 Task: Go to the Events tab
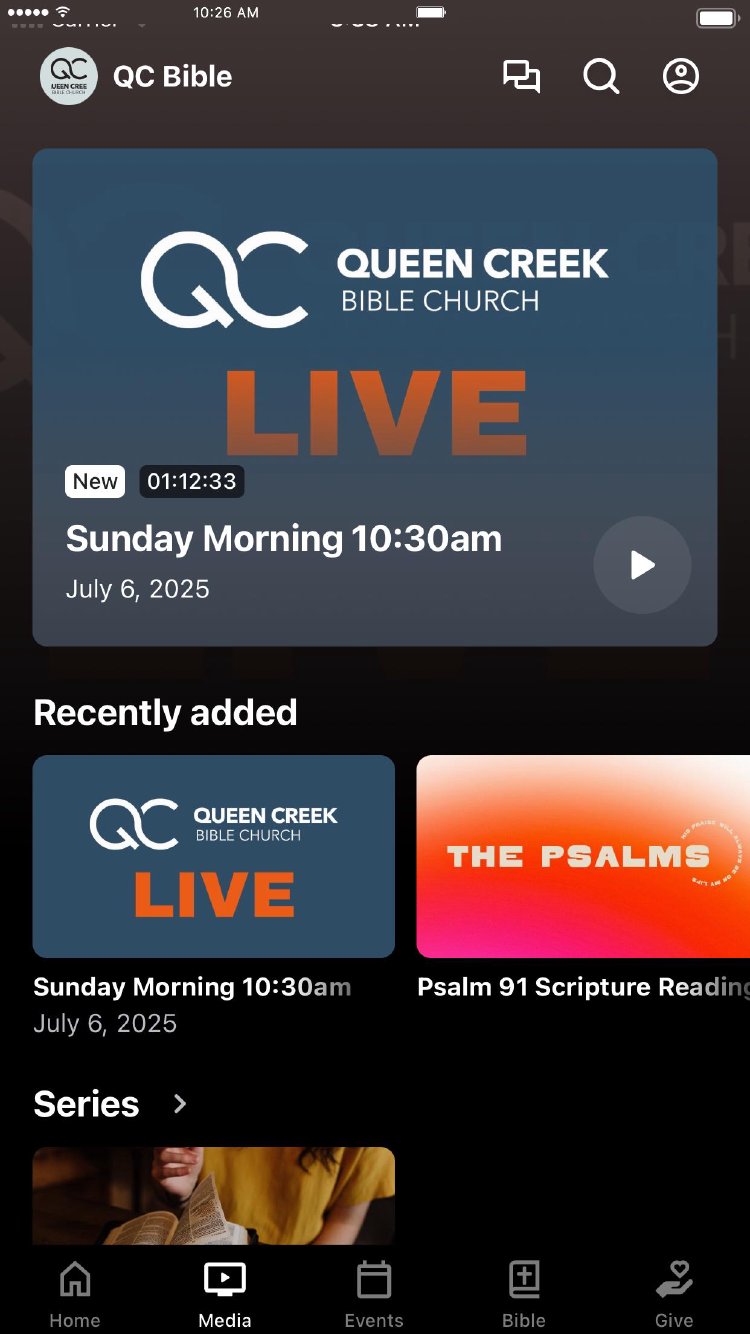pyautogui.click(x=374, y=1294)
